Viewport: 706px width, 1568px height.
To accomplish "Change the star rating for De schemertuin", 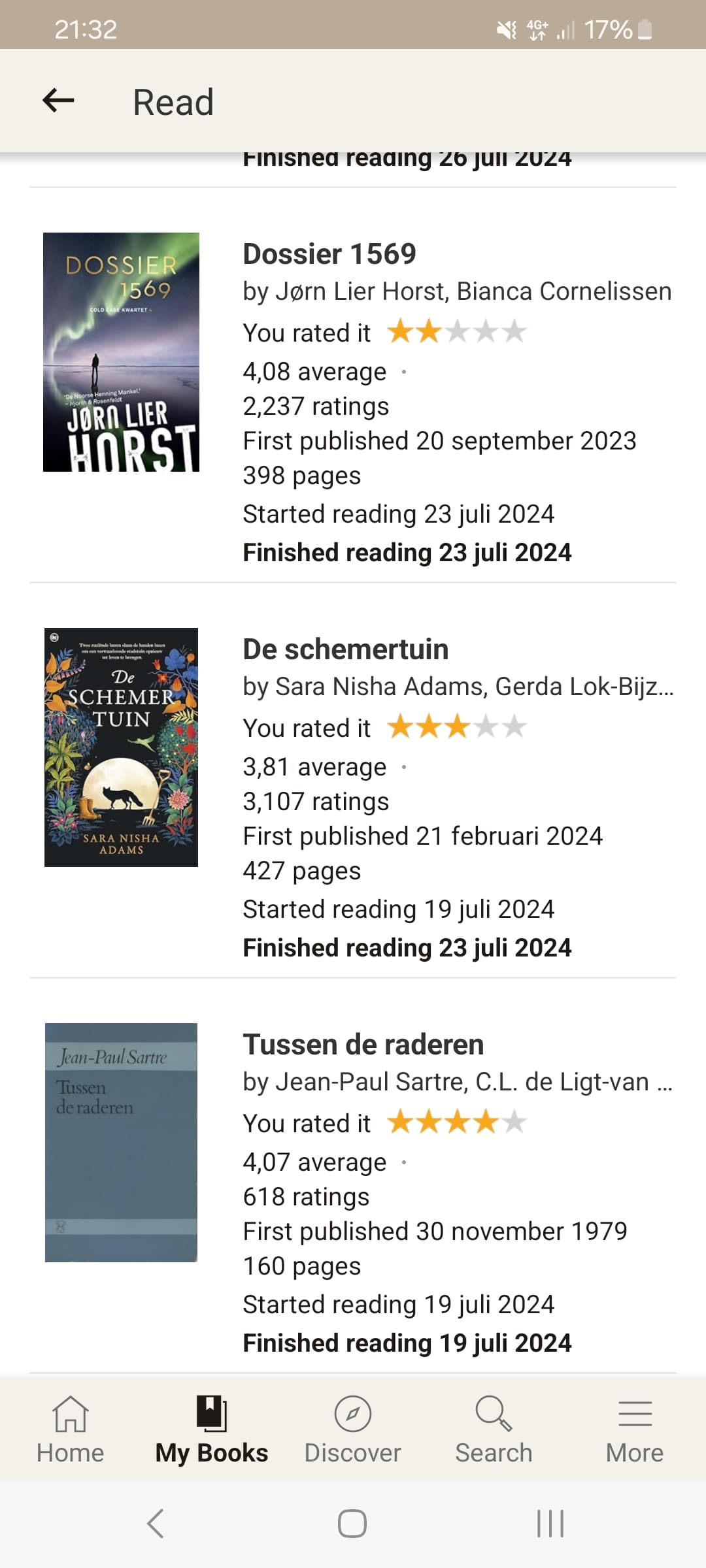I will [x=457, y=727].
